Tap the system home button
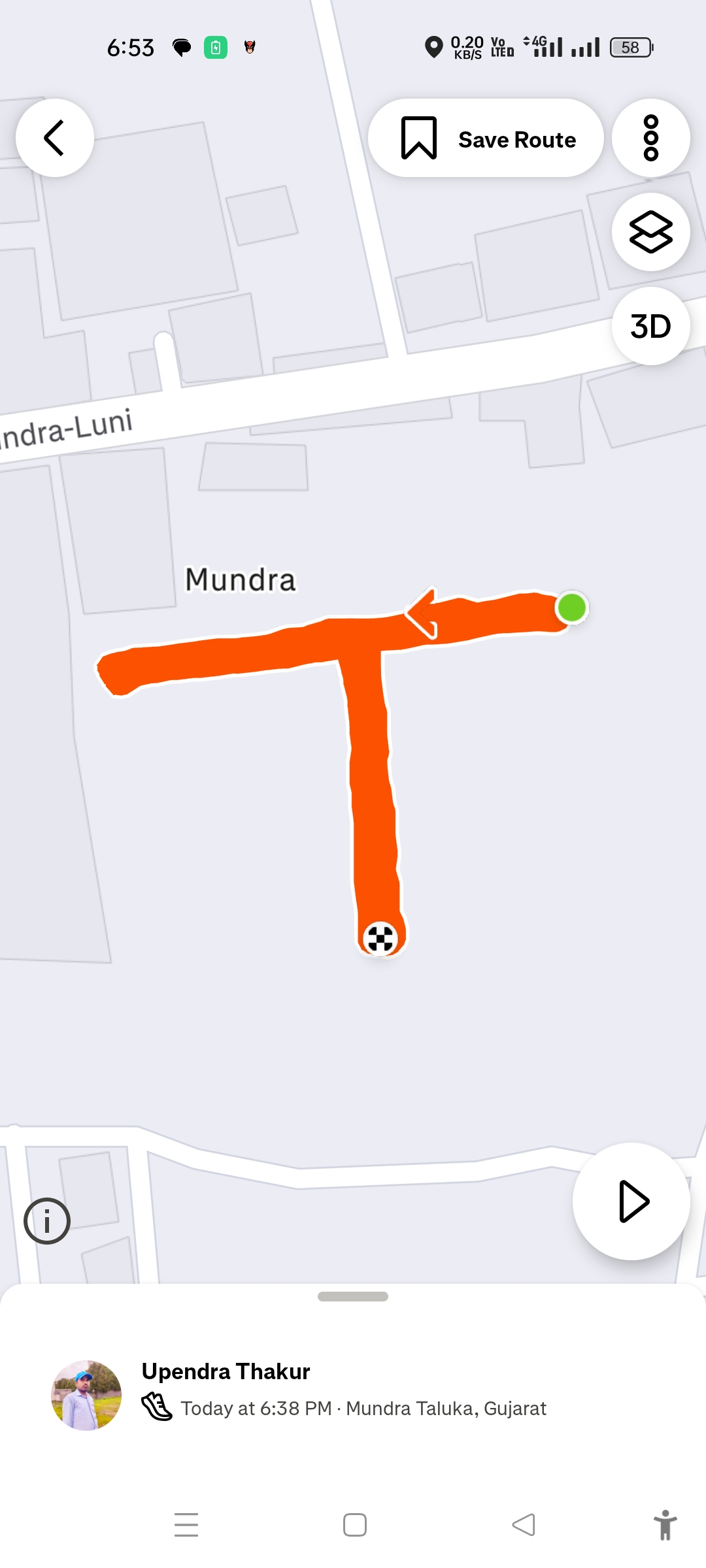The image size is (706, 1568). [x=355, y=1525]
